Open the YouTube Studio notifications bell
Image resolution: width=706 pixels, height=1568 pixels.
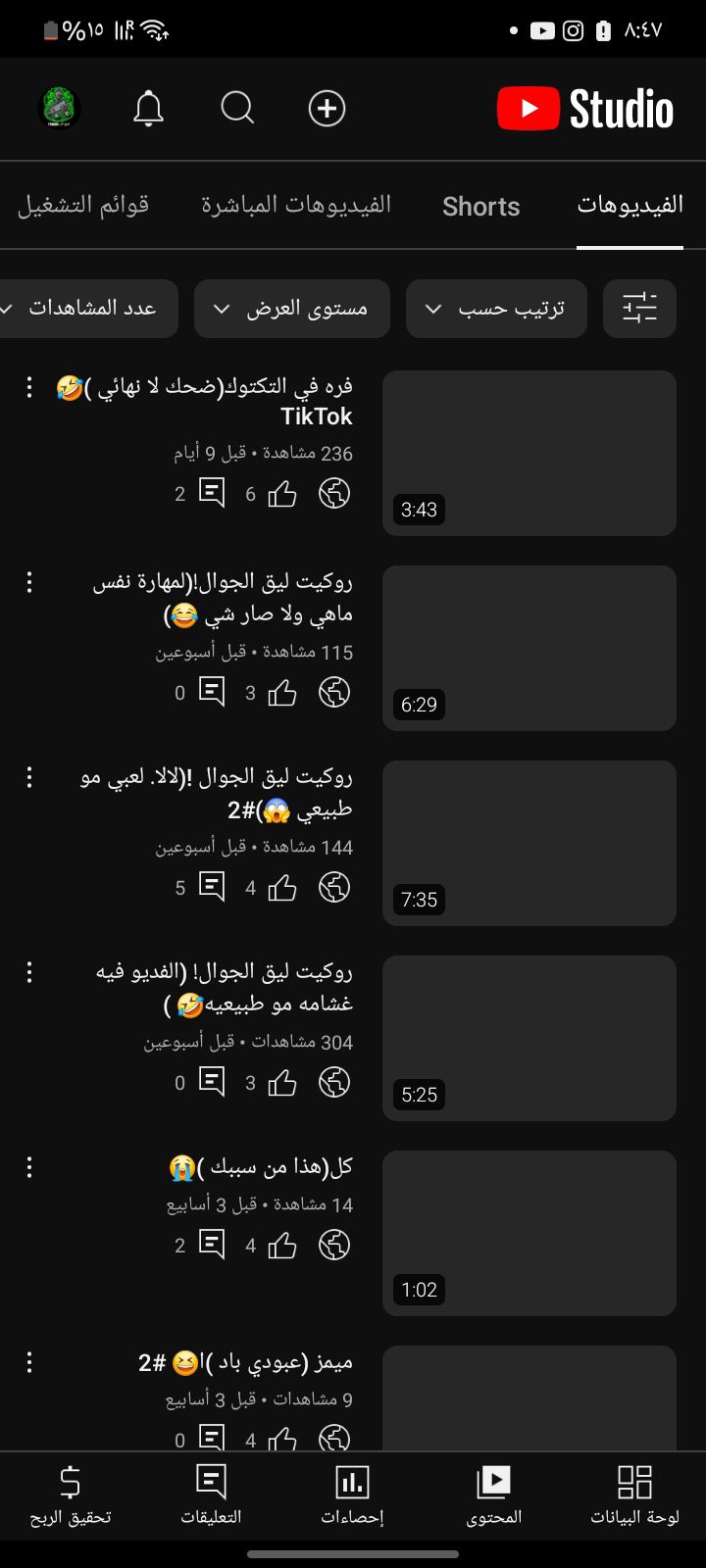147,108
